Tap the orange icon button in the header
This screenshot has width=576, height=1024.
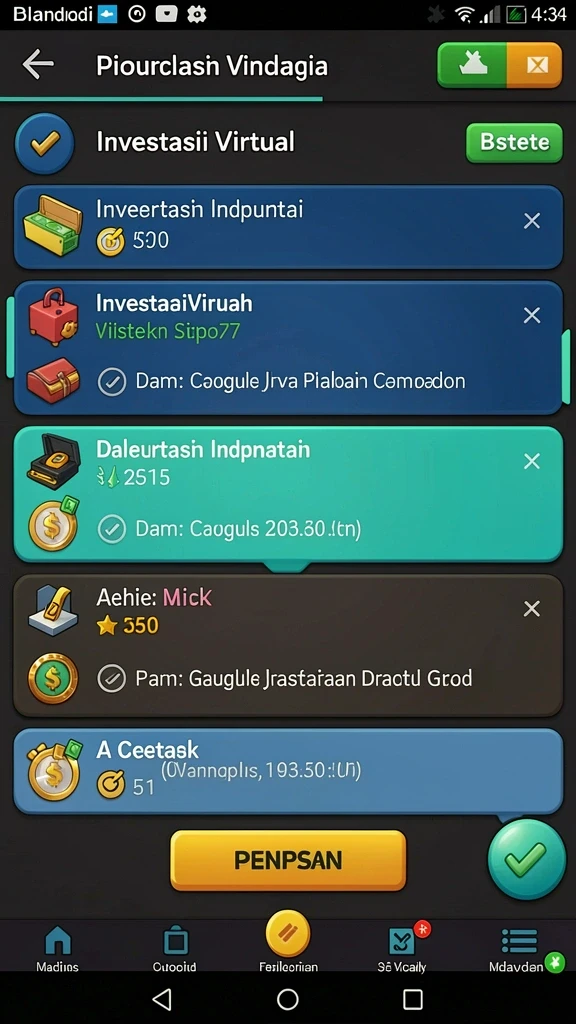pyautogui.click(x=534, y=65)
